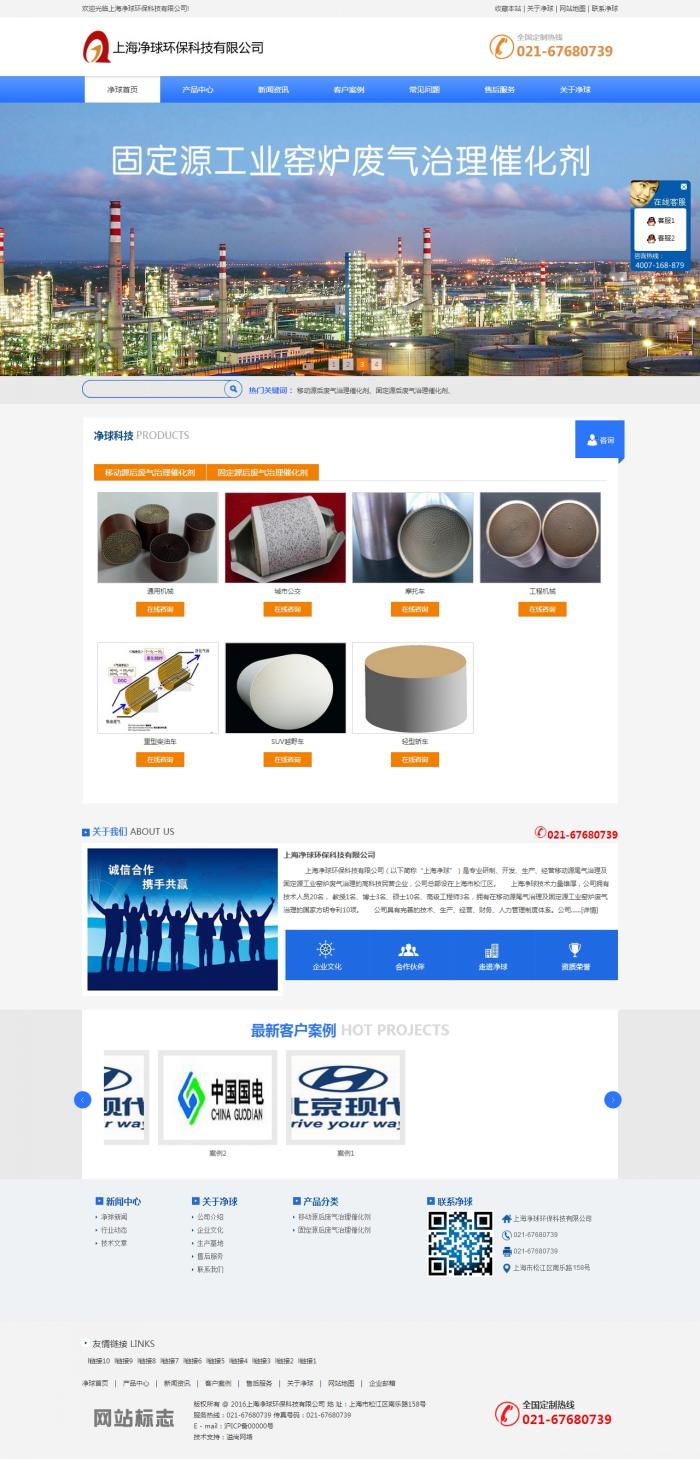Open the 企业文化 tile in About Us
Screen dimensions: 700x1459
(326, 955)
